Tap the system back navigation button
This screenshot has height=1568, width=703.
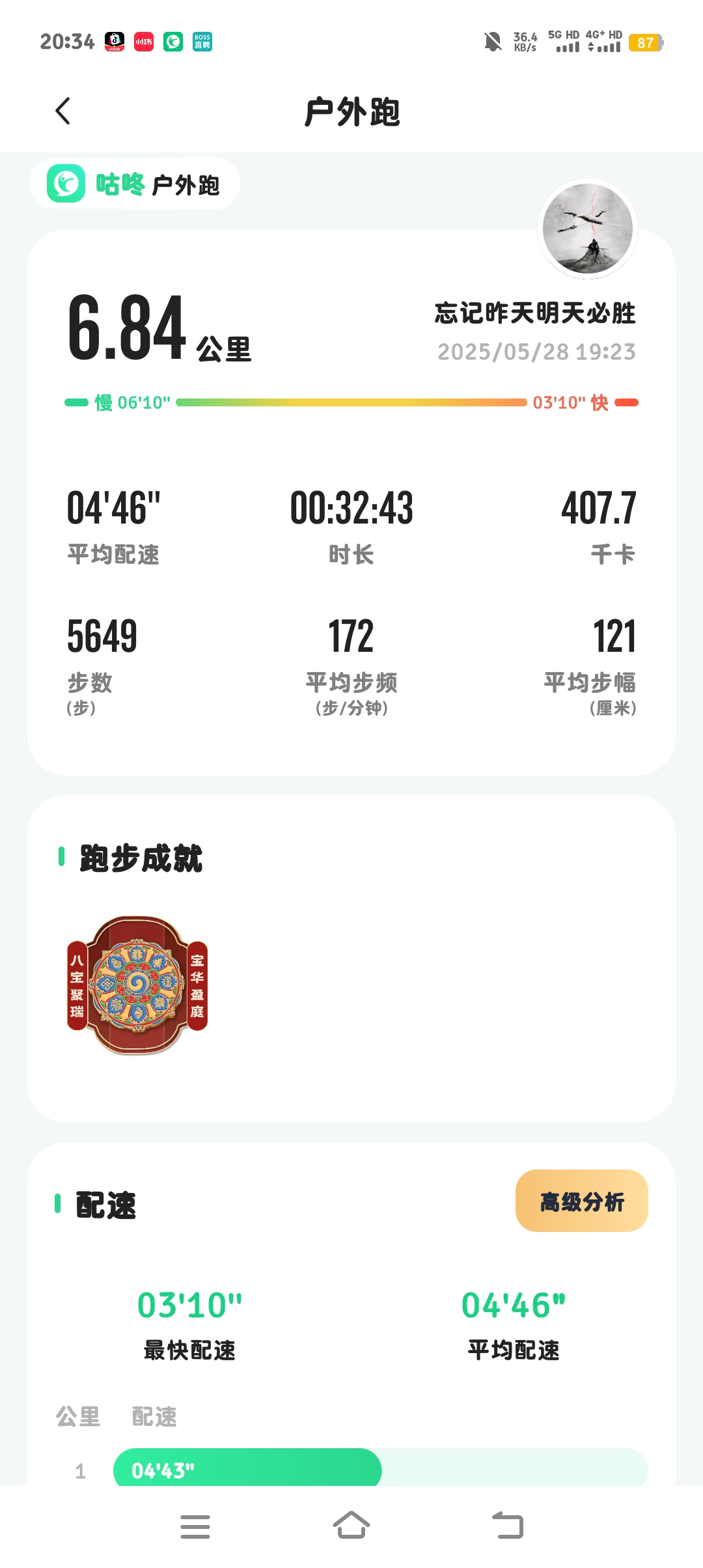(x=508, y=1526)
